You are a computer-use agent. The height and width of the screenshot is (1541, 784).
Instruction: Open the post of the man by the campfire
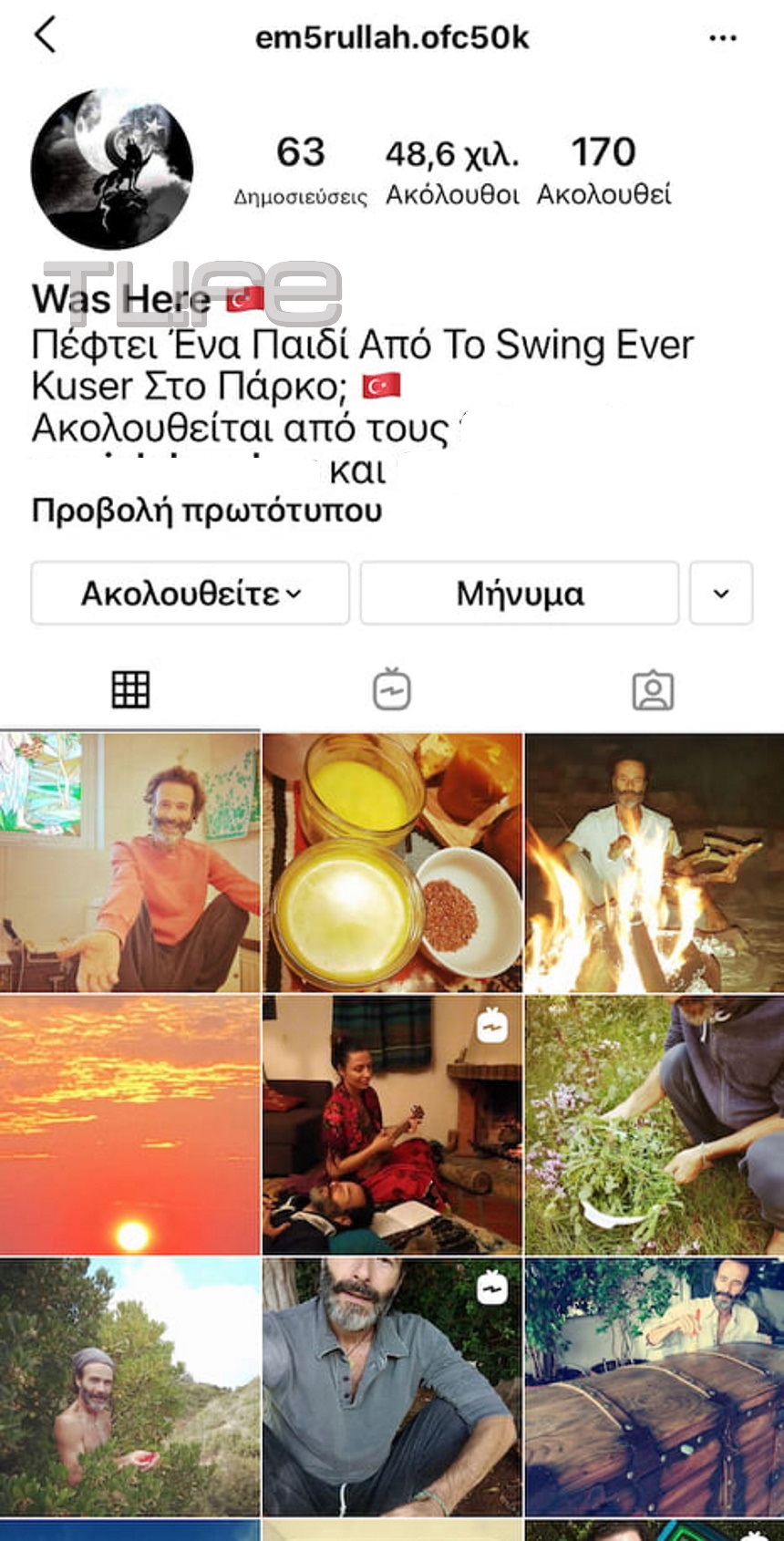click(x=654, y=862)
